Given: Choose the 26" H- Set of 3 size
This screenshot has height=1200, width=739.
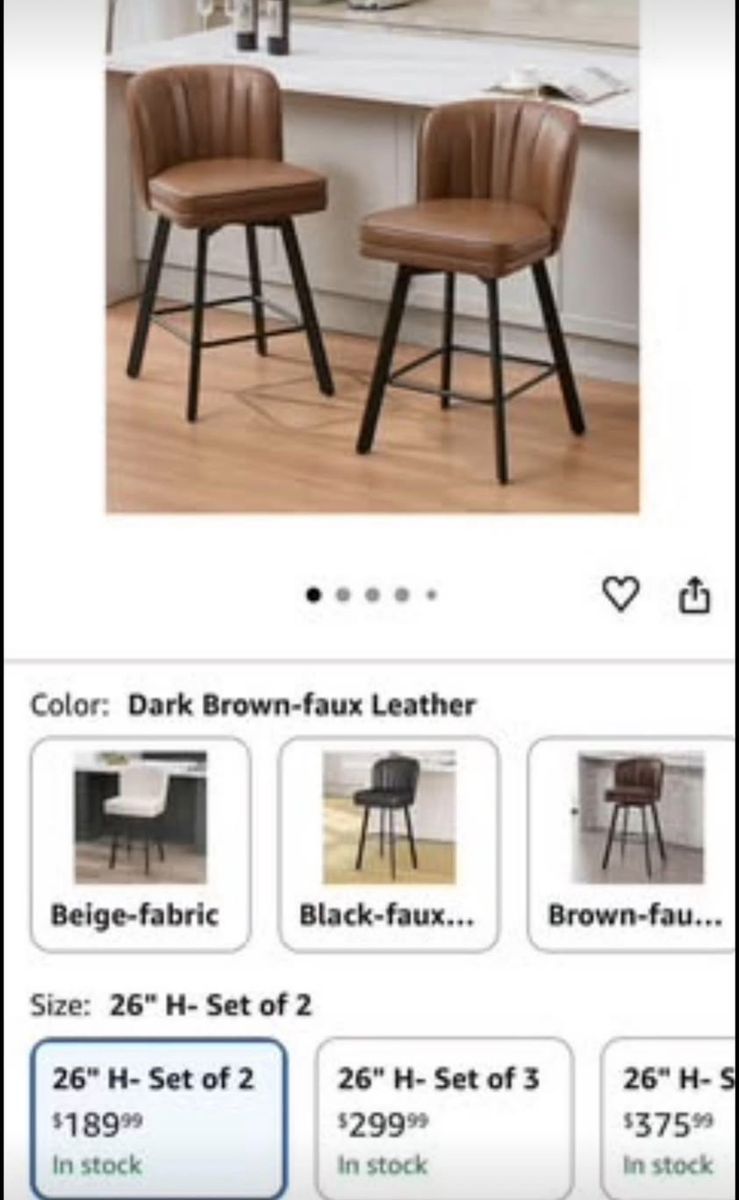Looking at the screenshot, I should [444, 1119].
